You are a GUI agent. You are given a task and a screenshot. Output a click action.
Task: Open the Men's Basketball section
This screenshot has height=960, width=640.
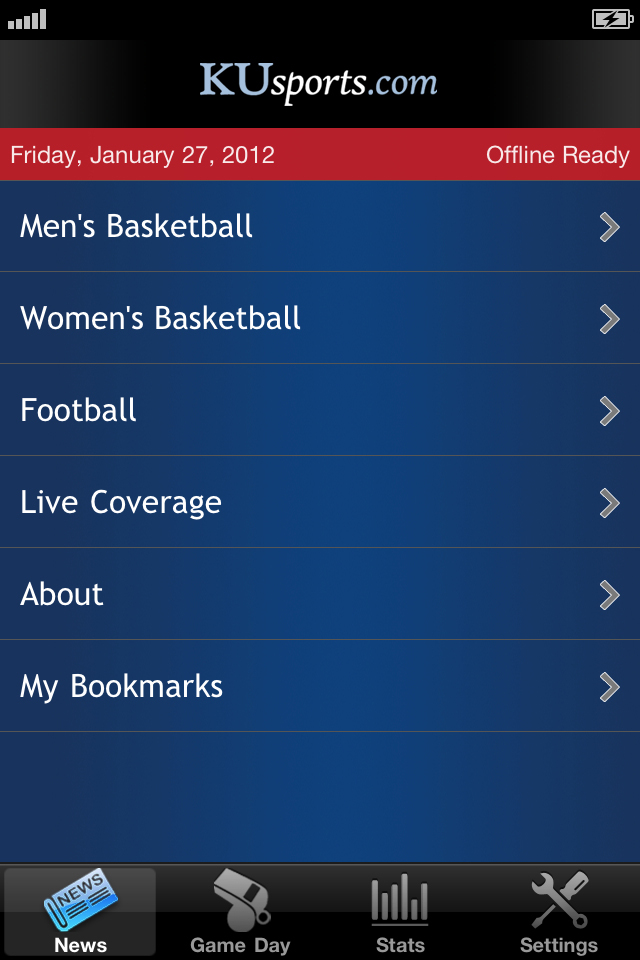tap(320, 227)
